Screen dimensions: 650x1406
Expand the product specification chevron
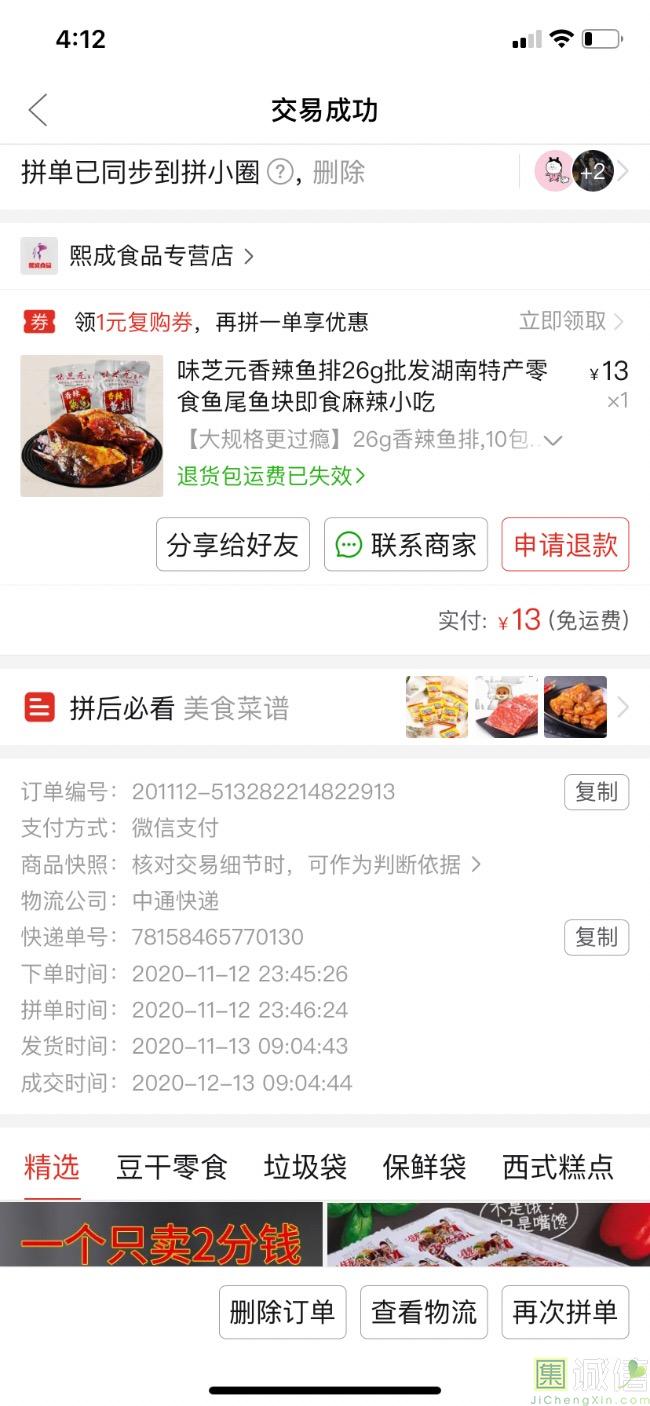[553, 440]
